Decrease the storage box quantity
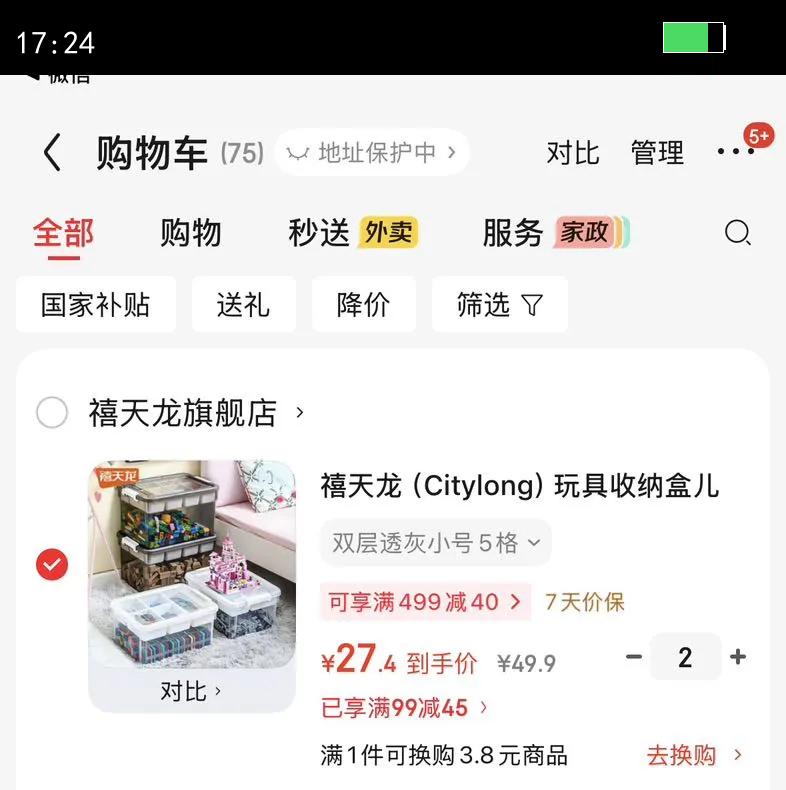Image resolution: width=786 pixels, height=790 pixels. pyautogui.click(x=634, y=657)
